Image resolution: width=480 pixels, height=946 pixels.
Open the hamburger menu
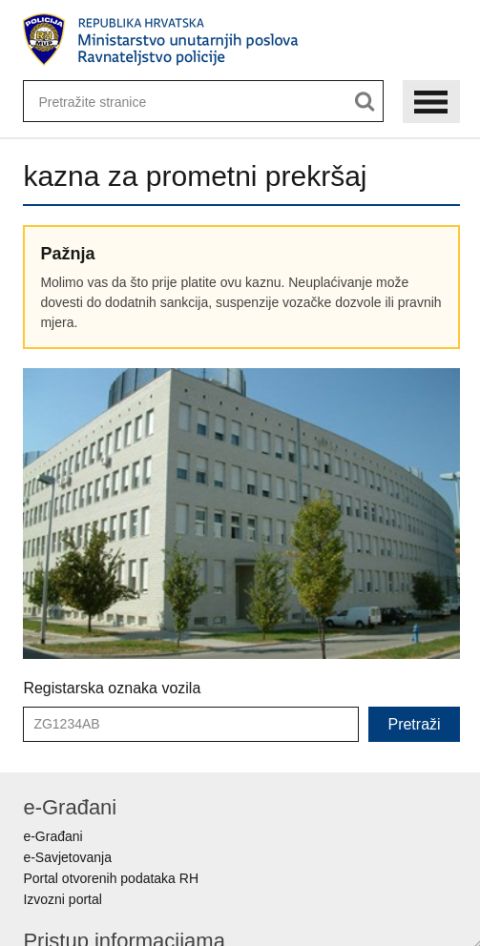pos(431,101)
